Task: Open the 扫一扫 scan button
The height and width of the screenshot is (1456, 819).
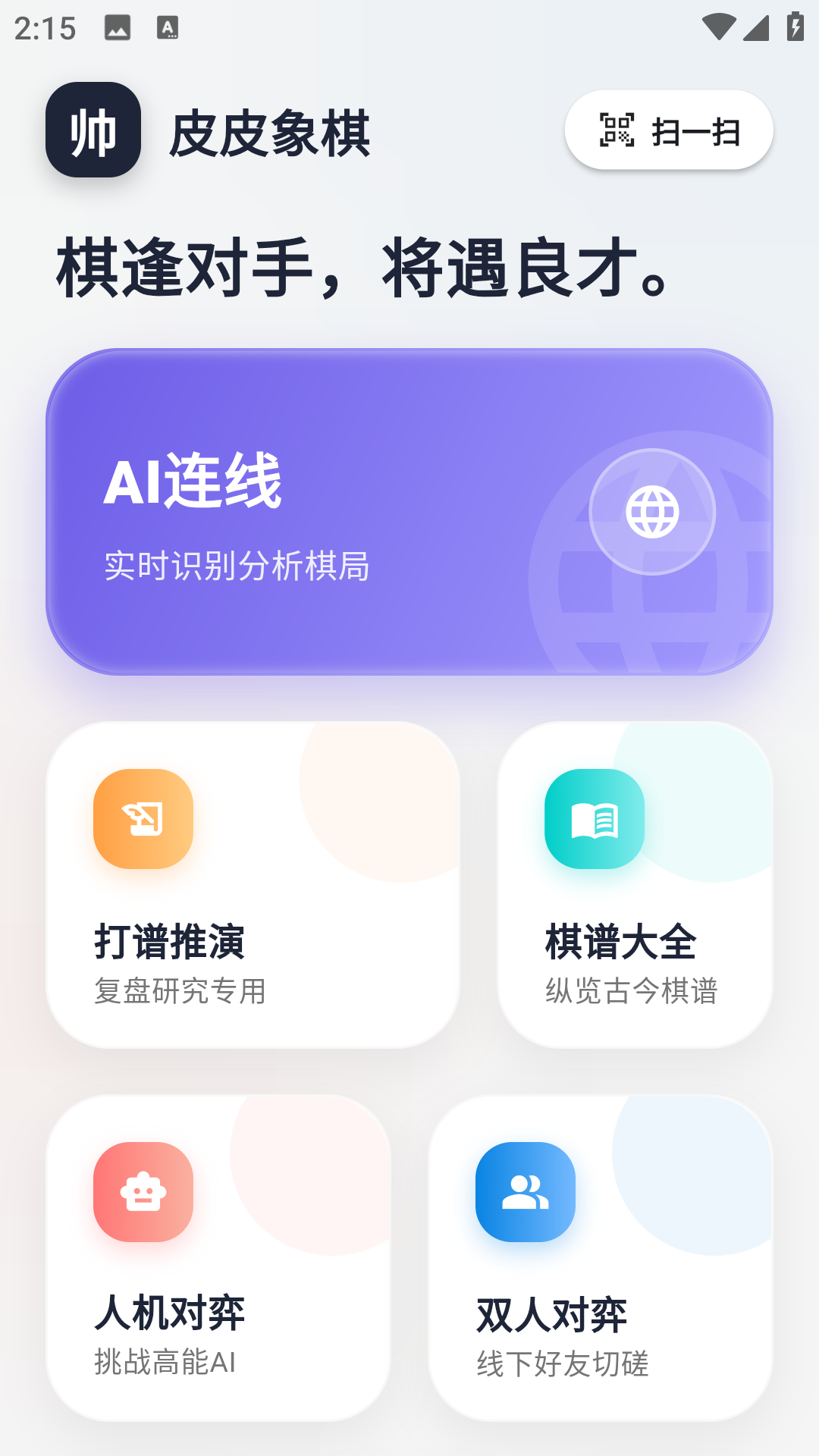Action: point(668,130)
